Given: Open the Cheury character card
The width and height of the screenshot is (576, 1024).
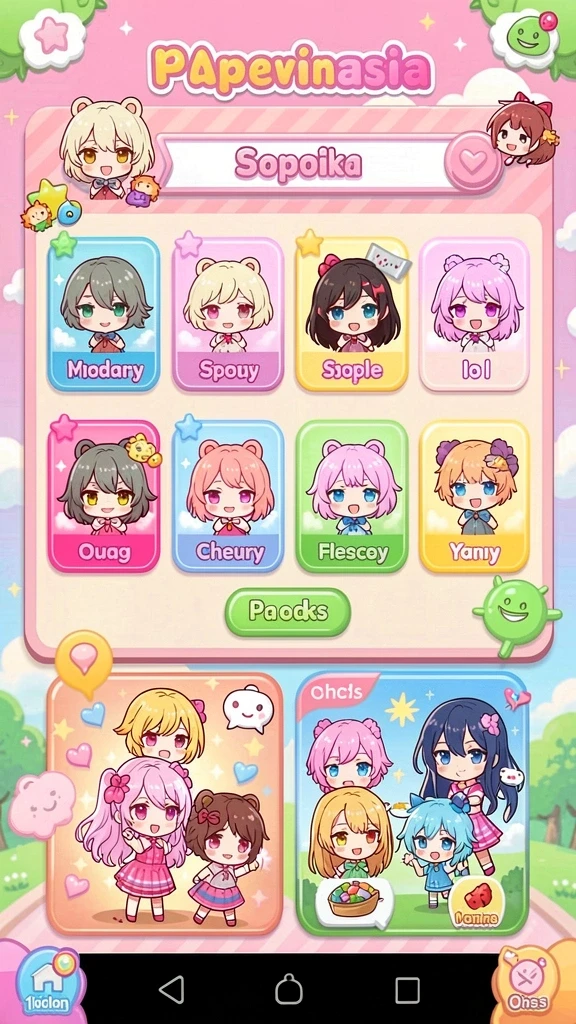Looking at the screenshot, I should point(229,496).
